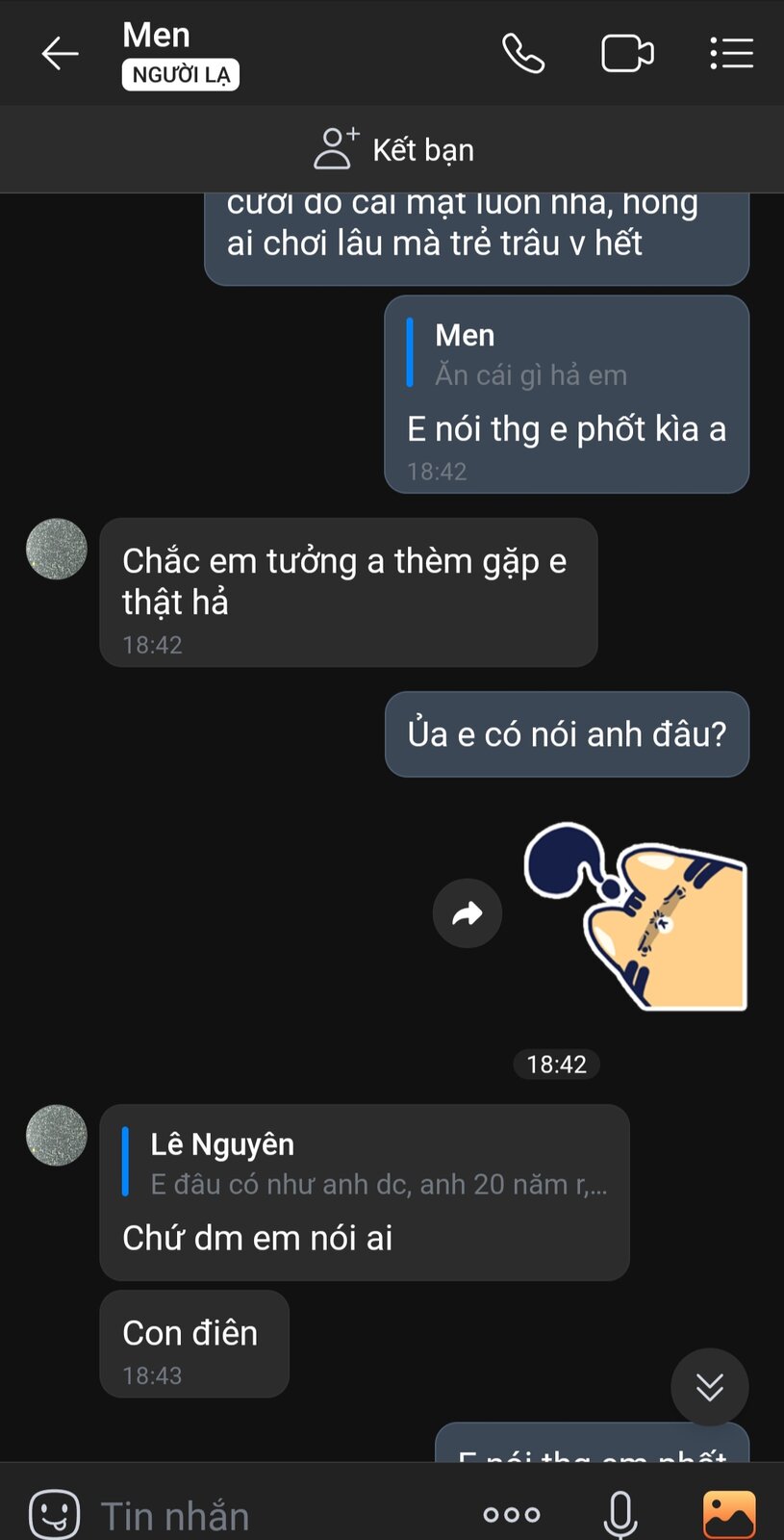This screenshot has width=784, height=1540.
Task: Open the chat options list menu
Action: tap(731, 54)
